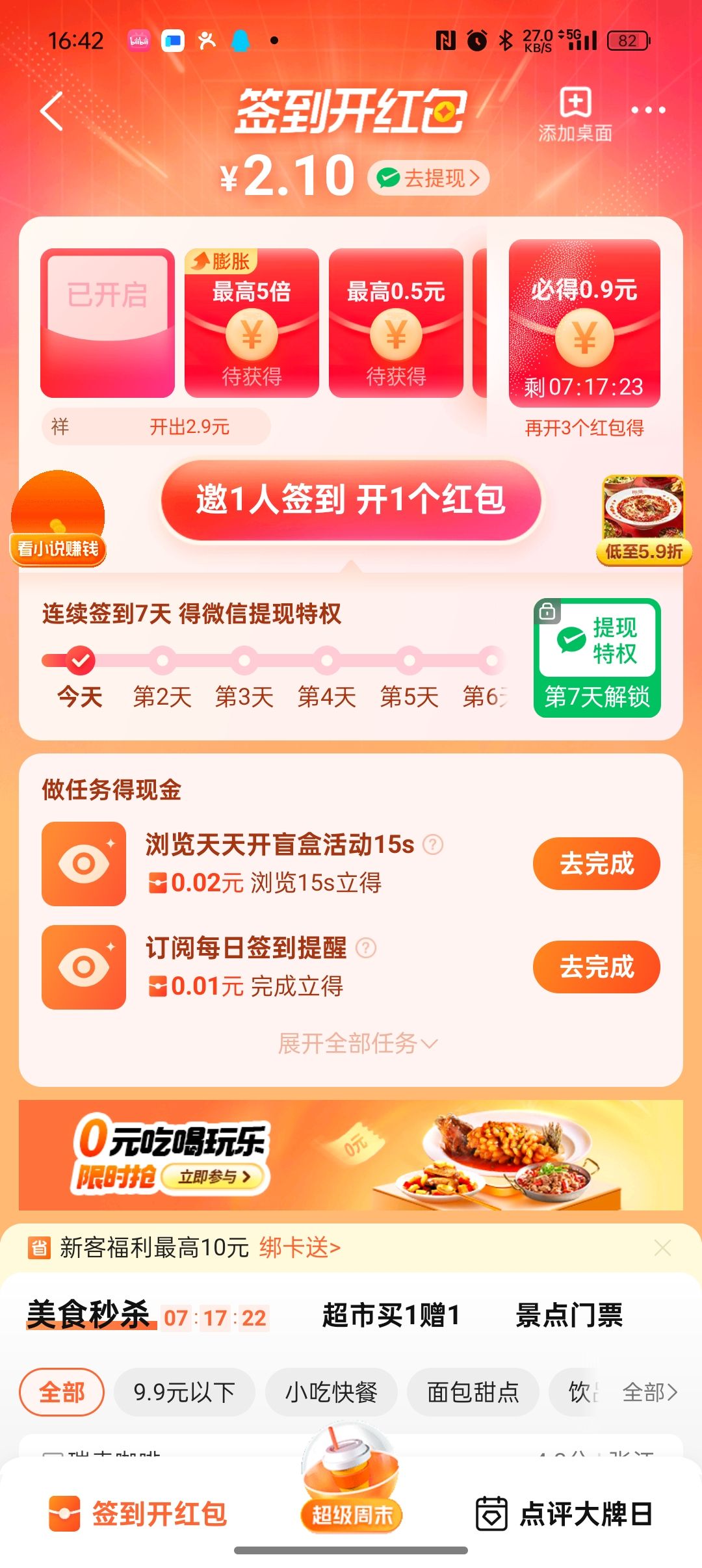This screenshot has width=702, height=1568.
Task: Select the 9.9元以下 filter chip
Action: 184,1392
